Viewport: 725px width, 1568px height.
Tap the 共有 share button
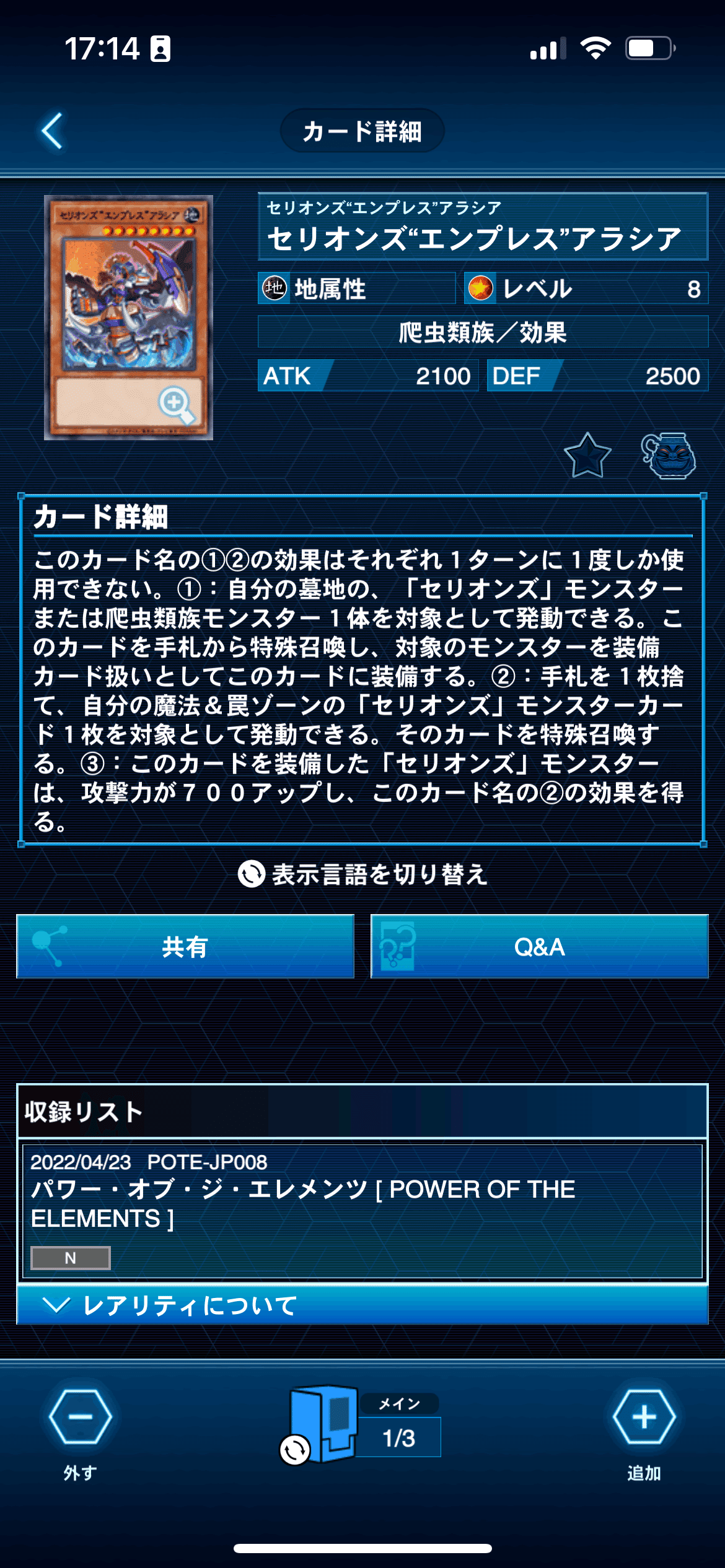185,946
